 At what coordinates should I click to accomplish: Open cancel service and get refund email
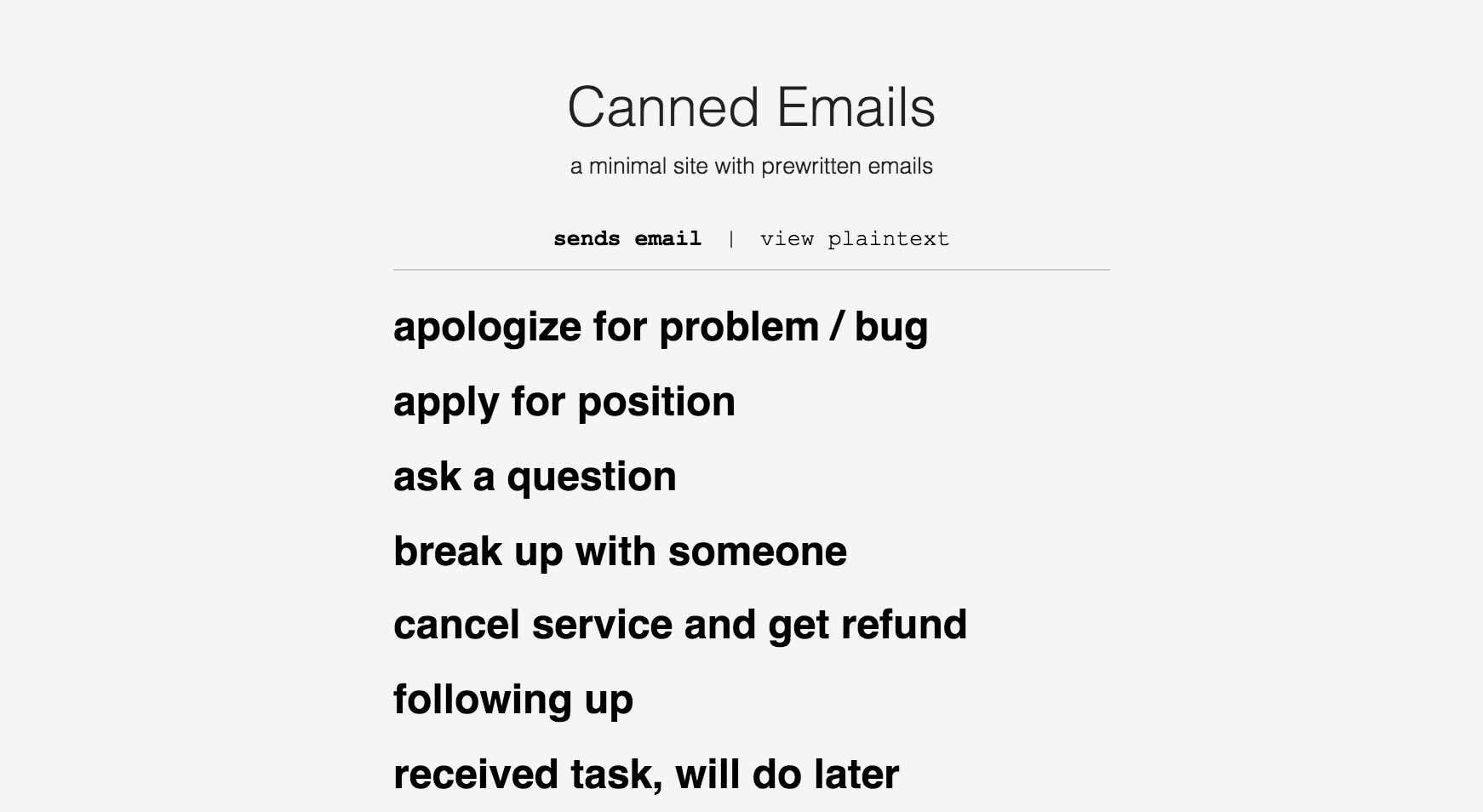coord(679,625)
